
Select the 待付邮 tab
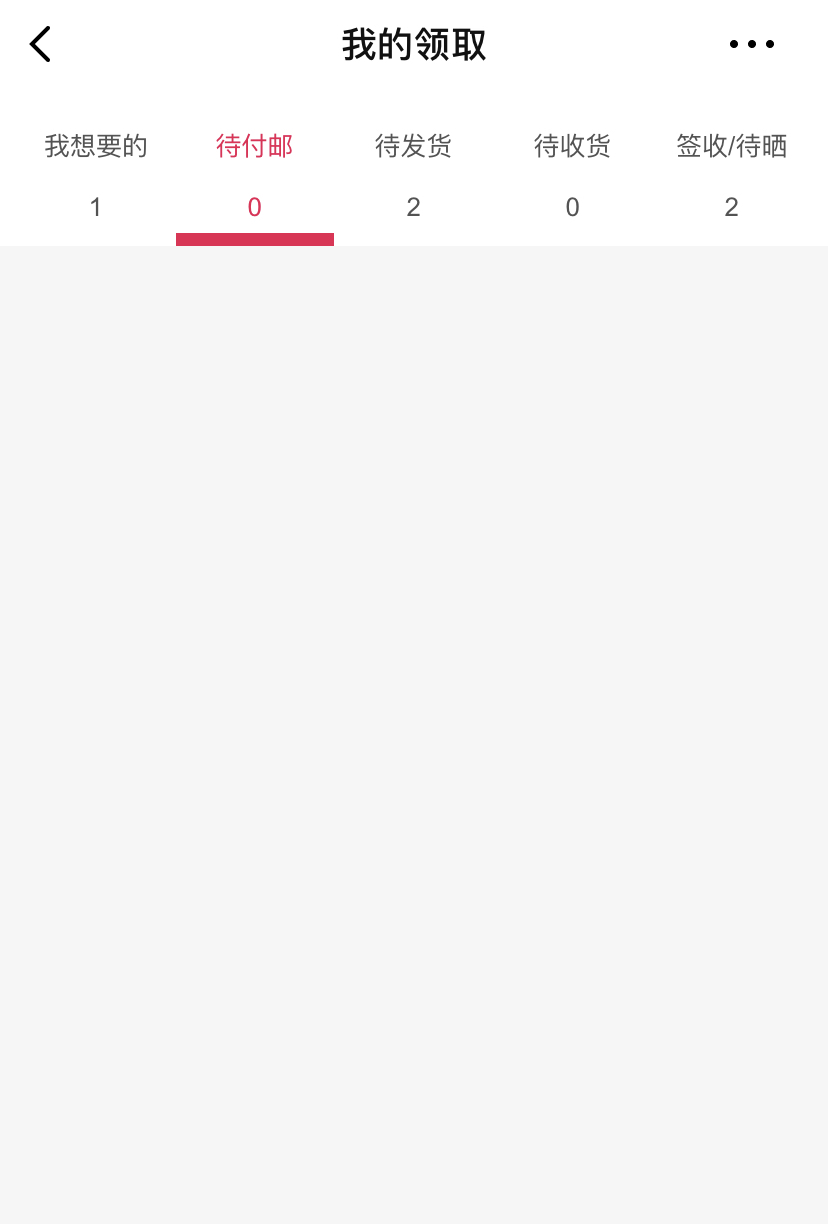(255, 175)
